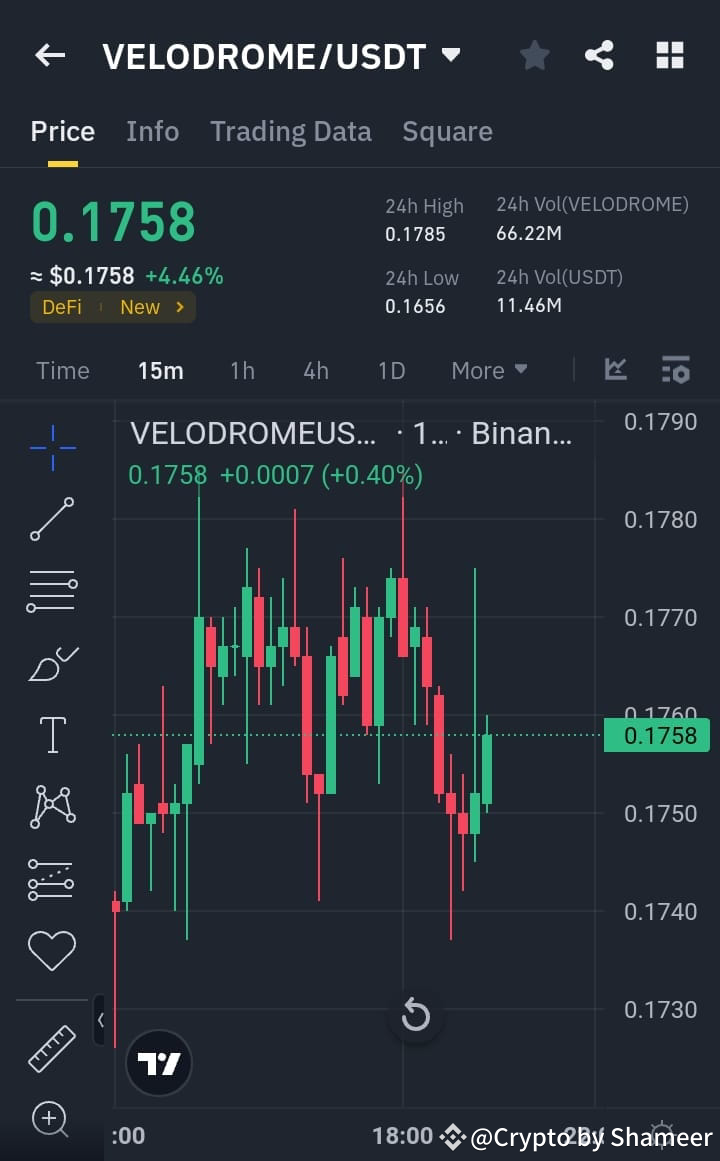Open the trading pair selector dropdown
Screen dimensions: 720x1161
449,55
